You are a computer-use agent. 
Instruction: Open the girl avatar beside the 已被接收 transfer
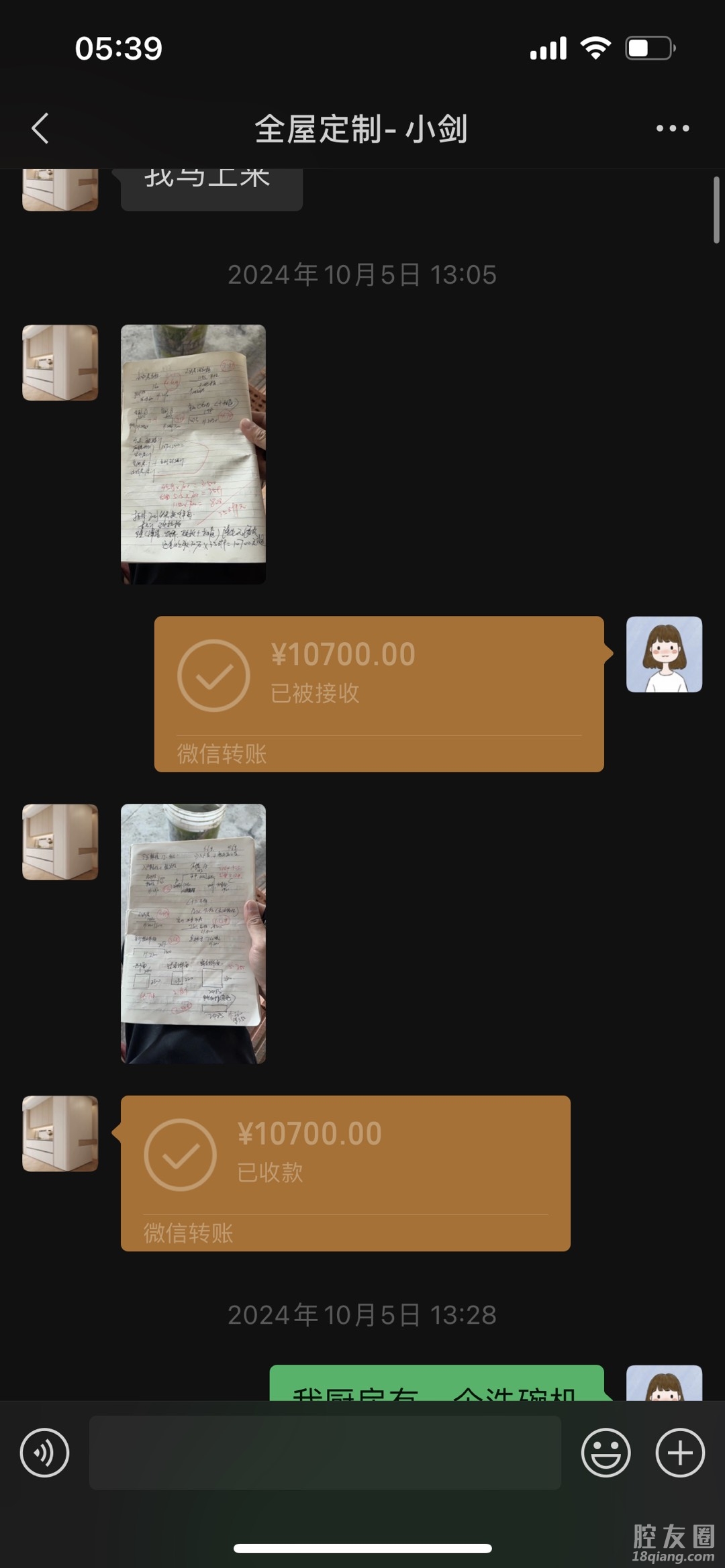click(x=664, y=654)
